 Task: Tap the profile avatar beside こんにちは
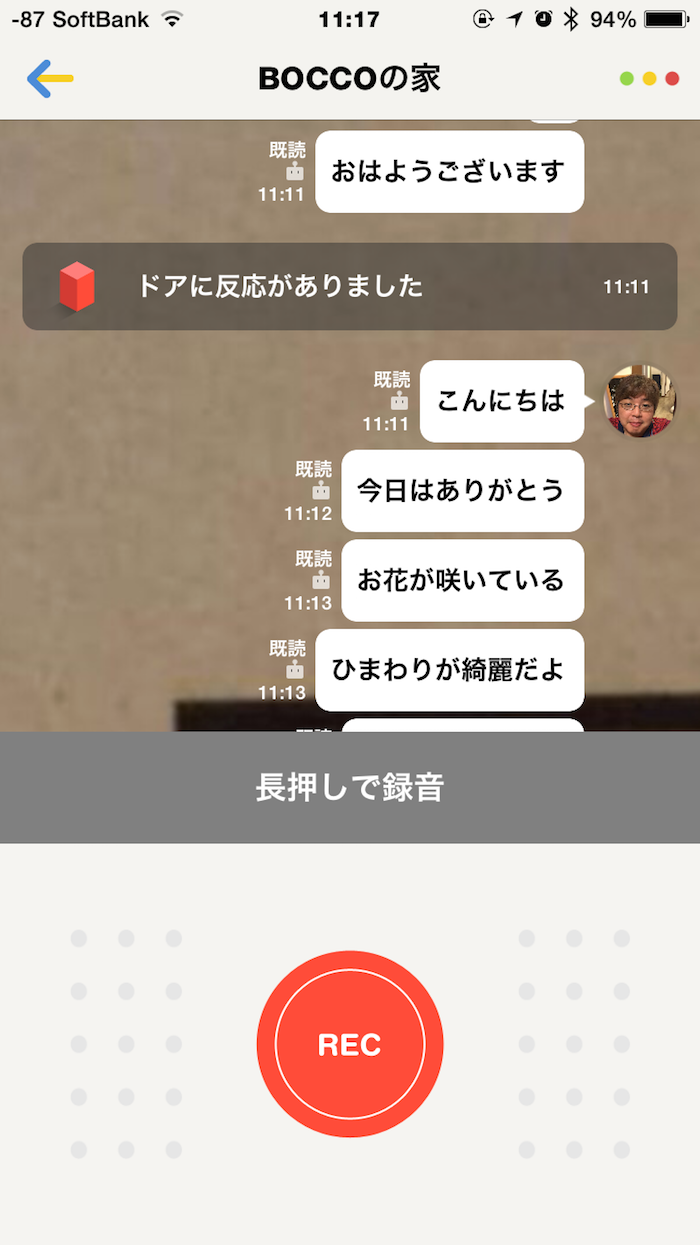pyautogui.click(x=639, y=400)
